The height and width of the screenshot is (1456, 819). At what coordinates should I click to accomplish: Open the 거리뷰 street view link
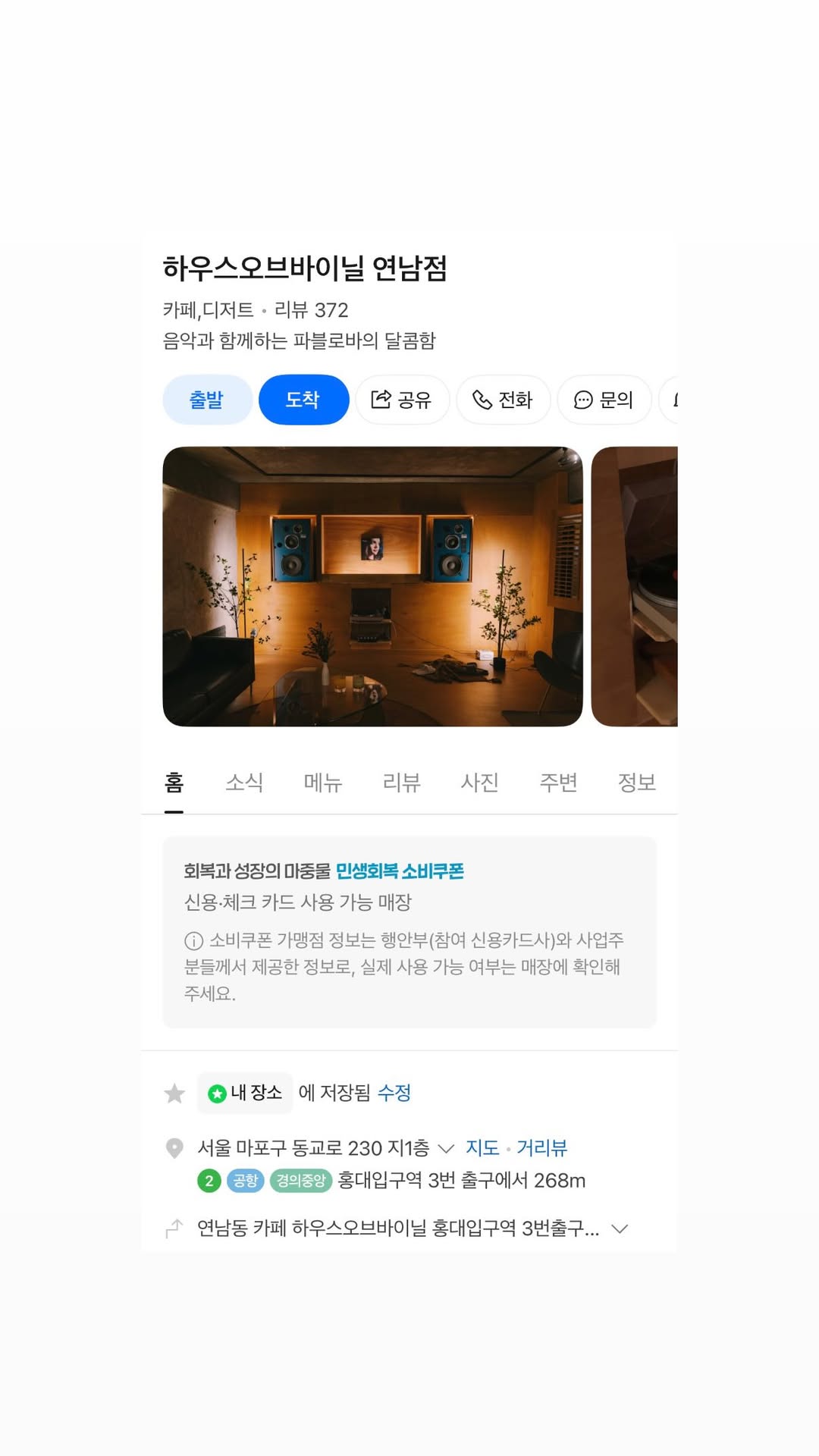(541, 1148)
